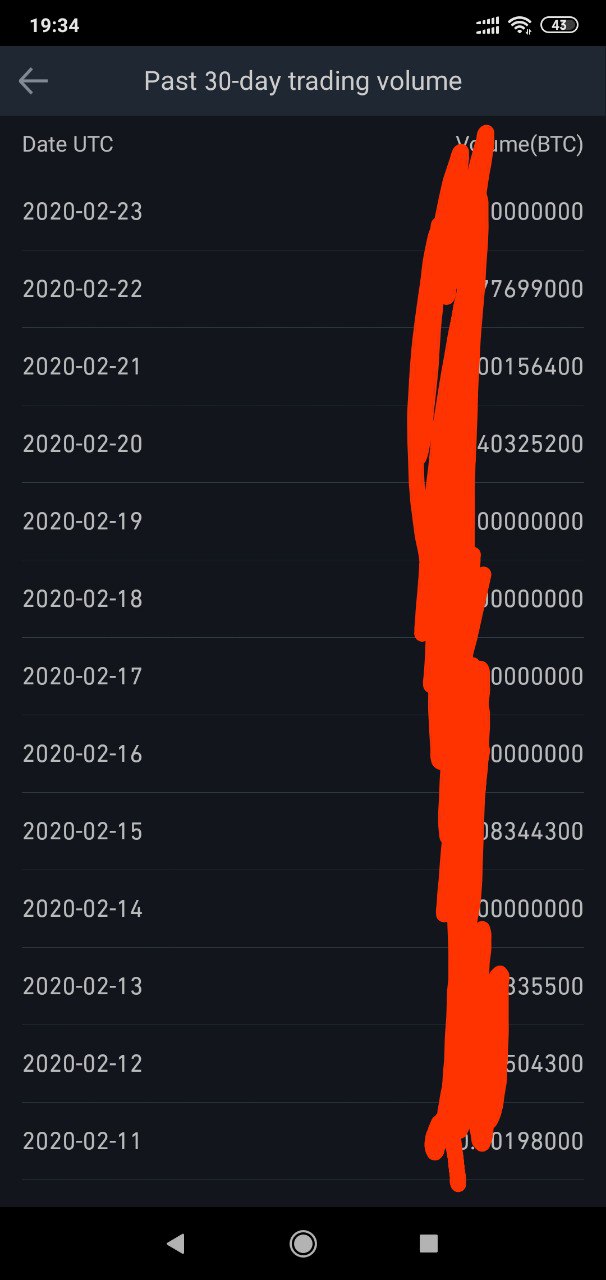Tap the system back button

(176, 1243)
